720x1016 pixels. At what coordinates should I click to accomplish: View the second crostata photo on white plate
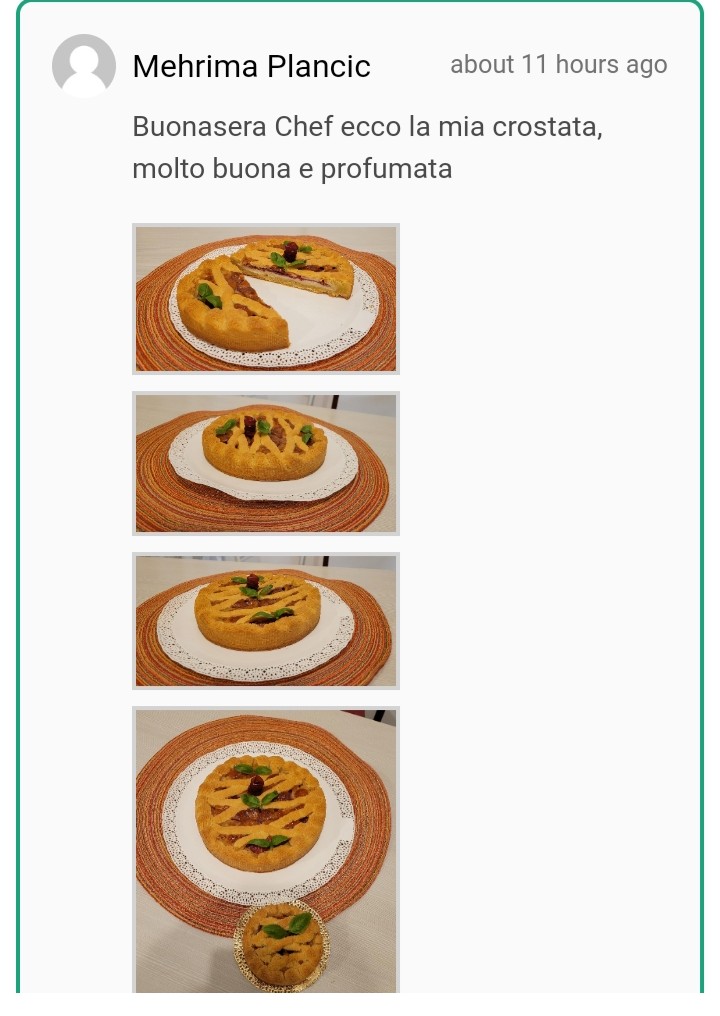point(266,462)
